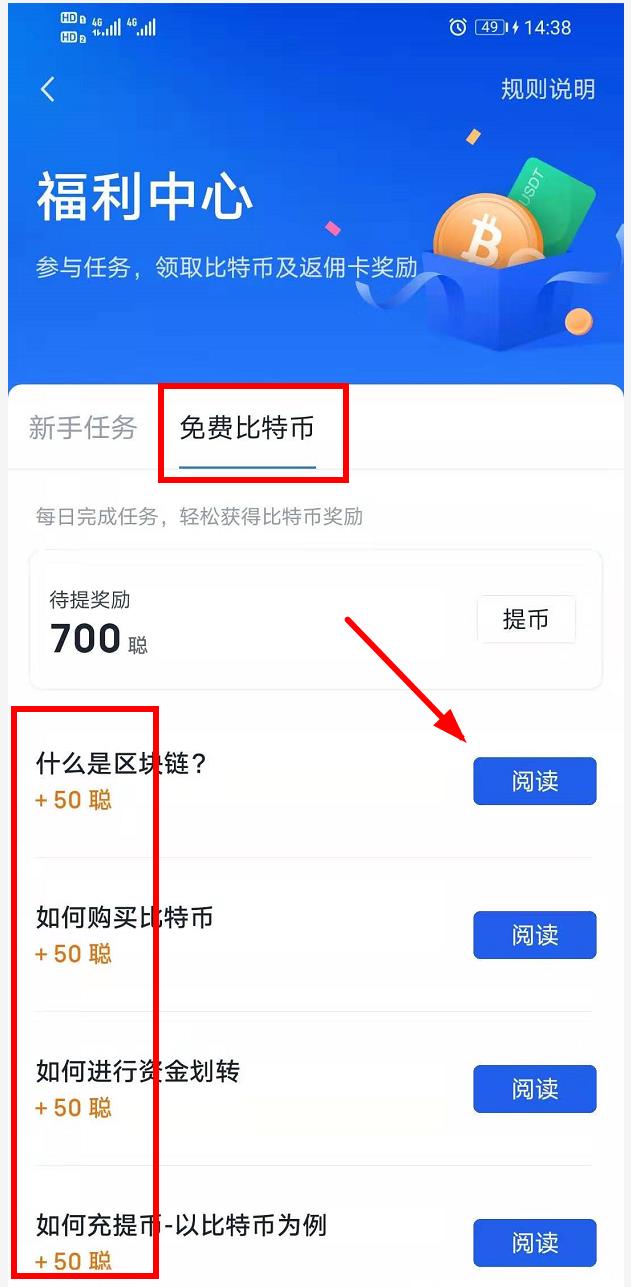The width and height of the screenshot is (631, 1287).
Task: Tap 阅读 for 如何进行资金划转
Action: (x=534, y=1089)
